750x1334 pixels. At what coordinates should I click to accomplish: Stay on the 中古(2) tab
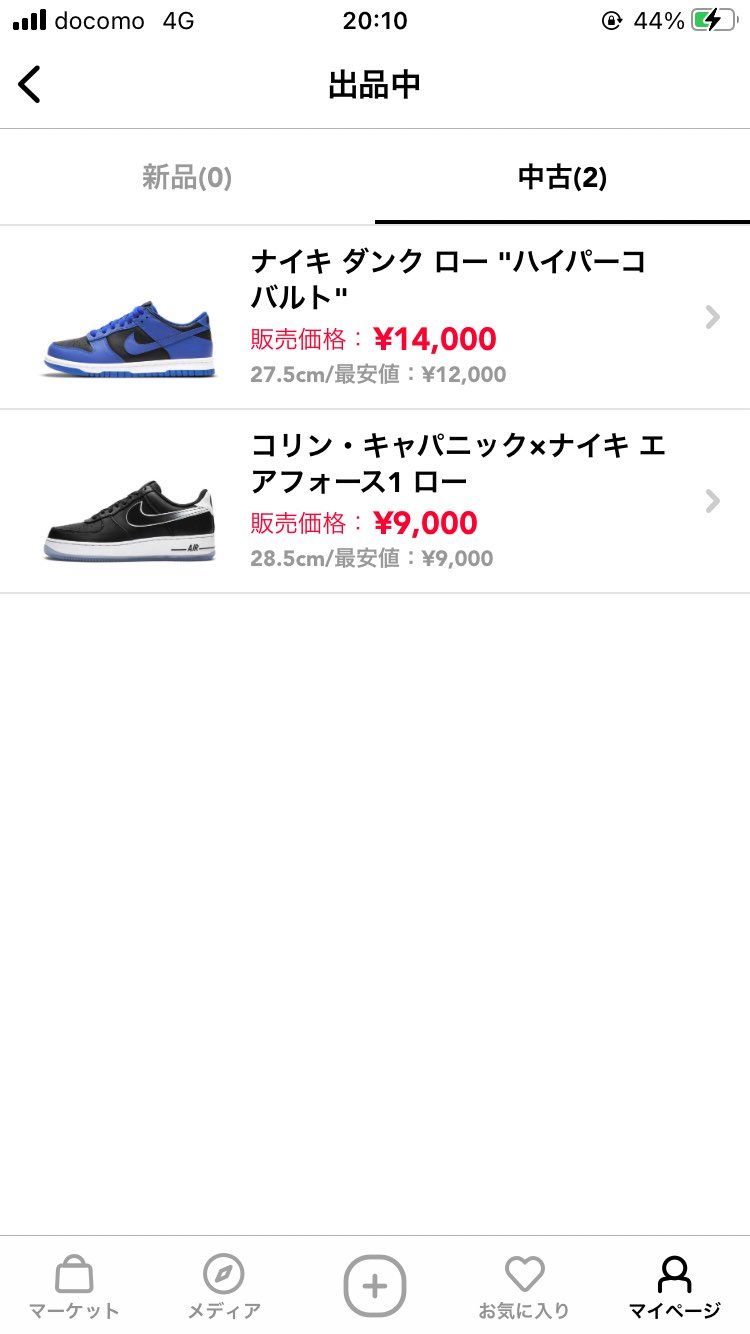[562, 177]
